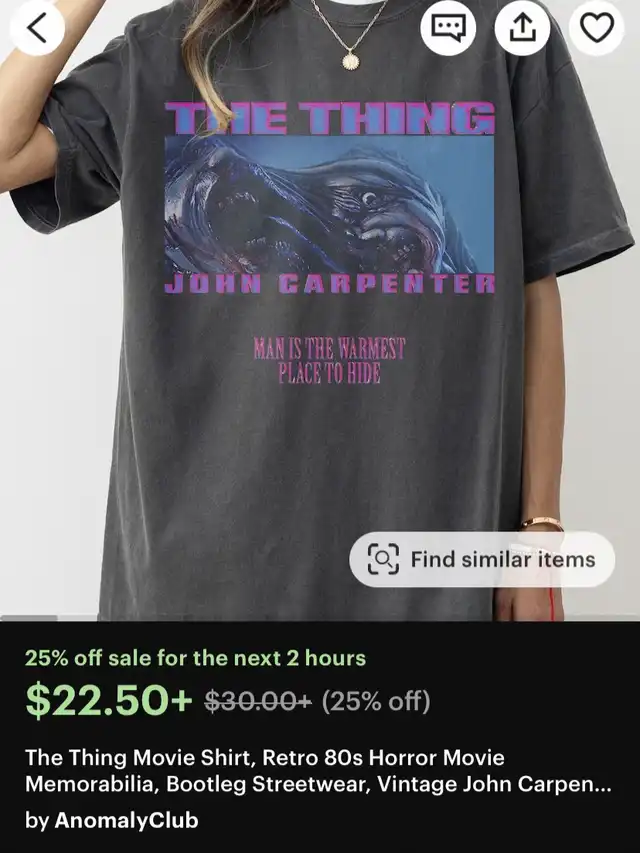
Task: Share this listing
Action: (x=522, y=29)
